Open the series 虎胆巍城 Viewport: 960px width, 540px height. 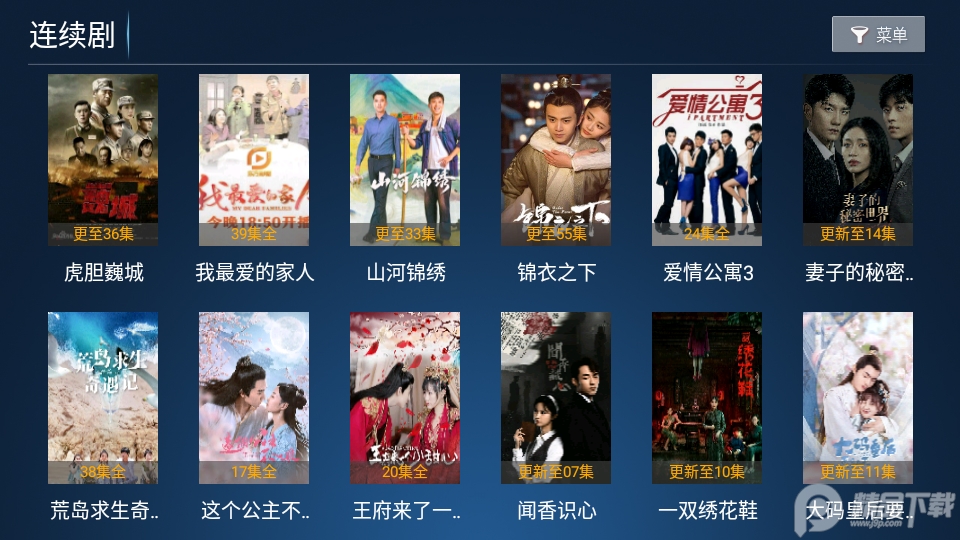(103, 160)
